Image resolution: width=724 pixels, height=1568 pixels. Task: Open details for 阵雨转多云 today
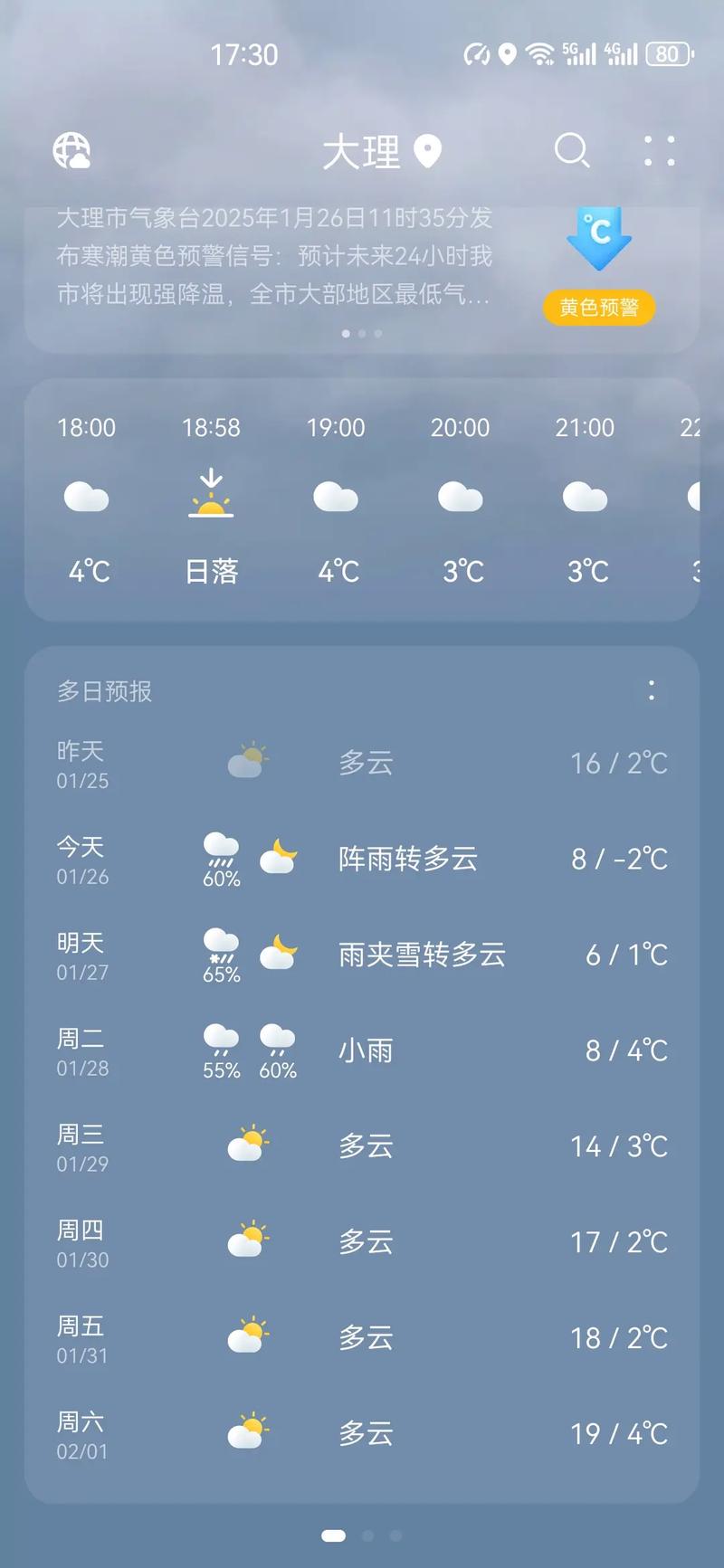tap(409, 860)
